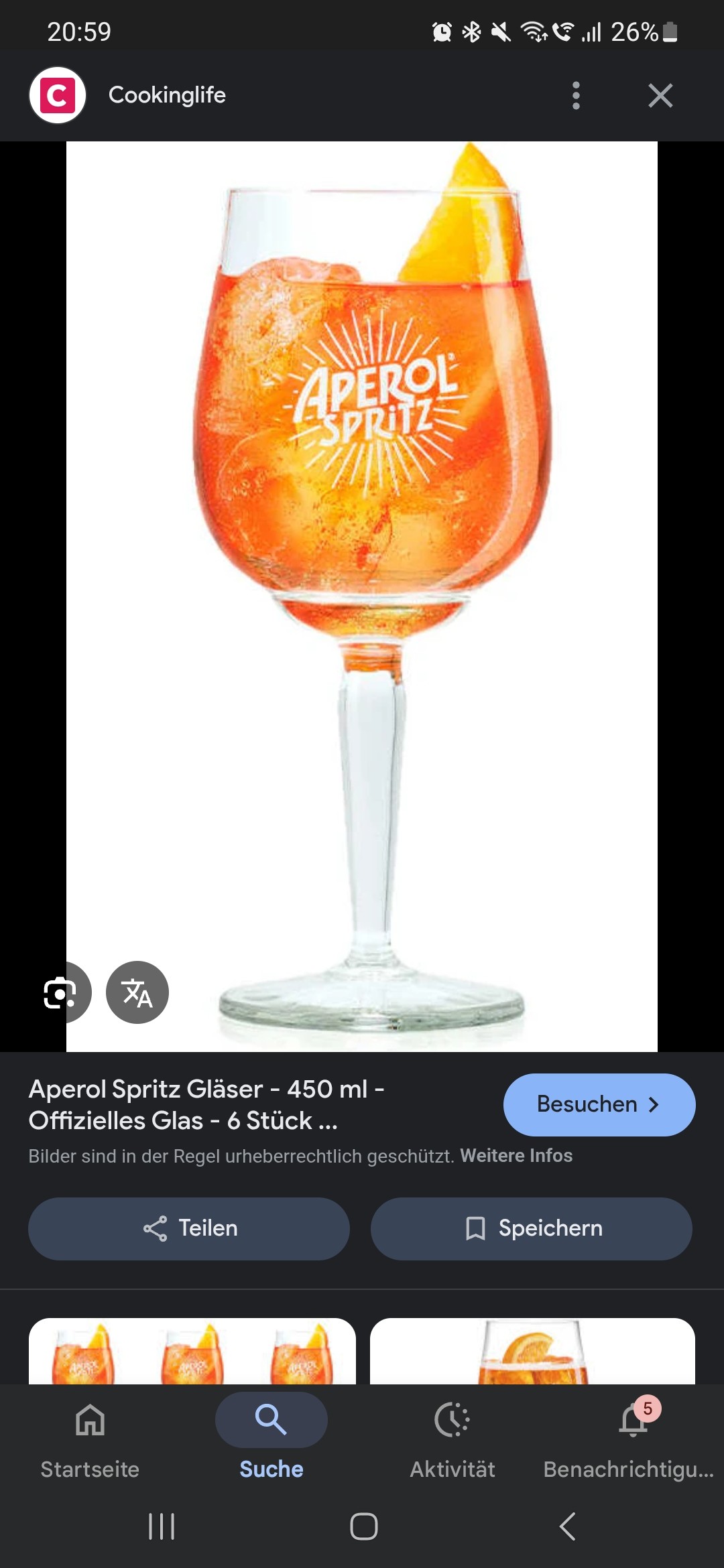This screenshot has height=1568, width=724.
Task: Open the Aktivität clock icon
Action: click(x=452, y=1419)
